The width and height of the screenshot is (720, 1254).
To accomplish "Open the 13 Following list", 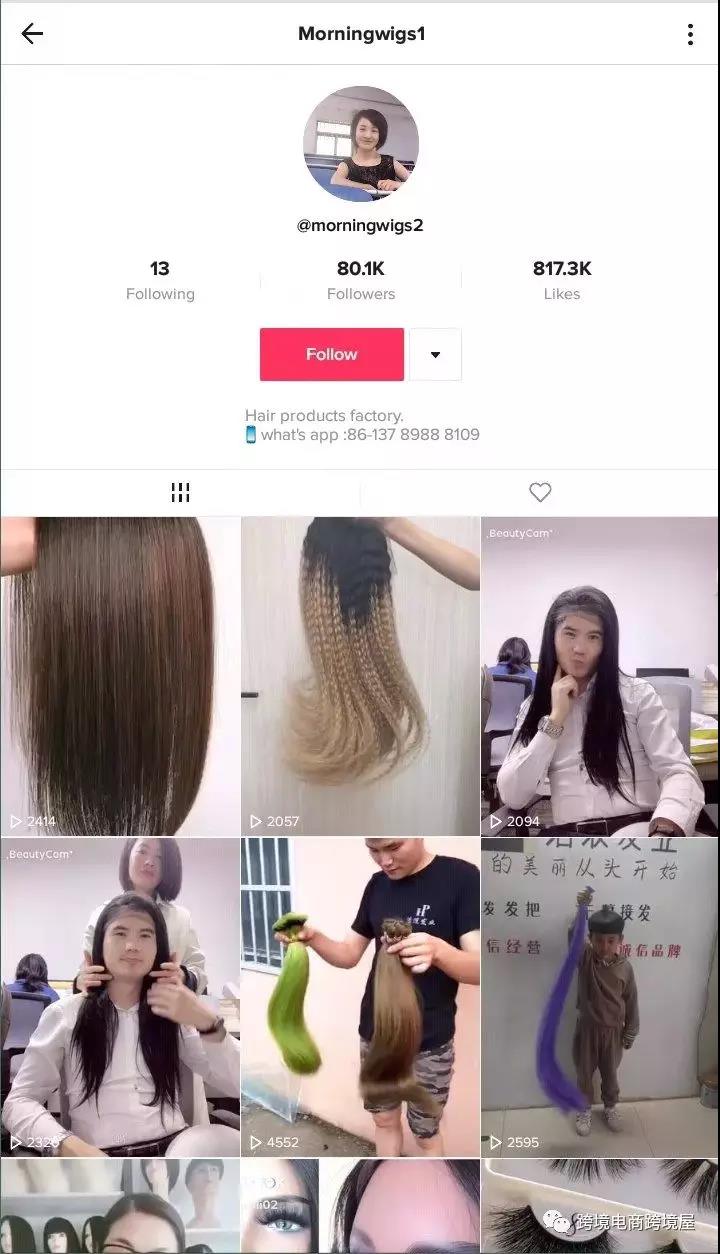I will click(x=160, y=280).
